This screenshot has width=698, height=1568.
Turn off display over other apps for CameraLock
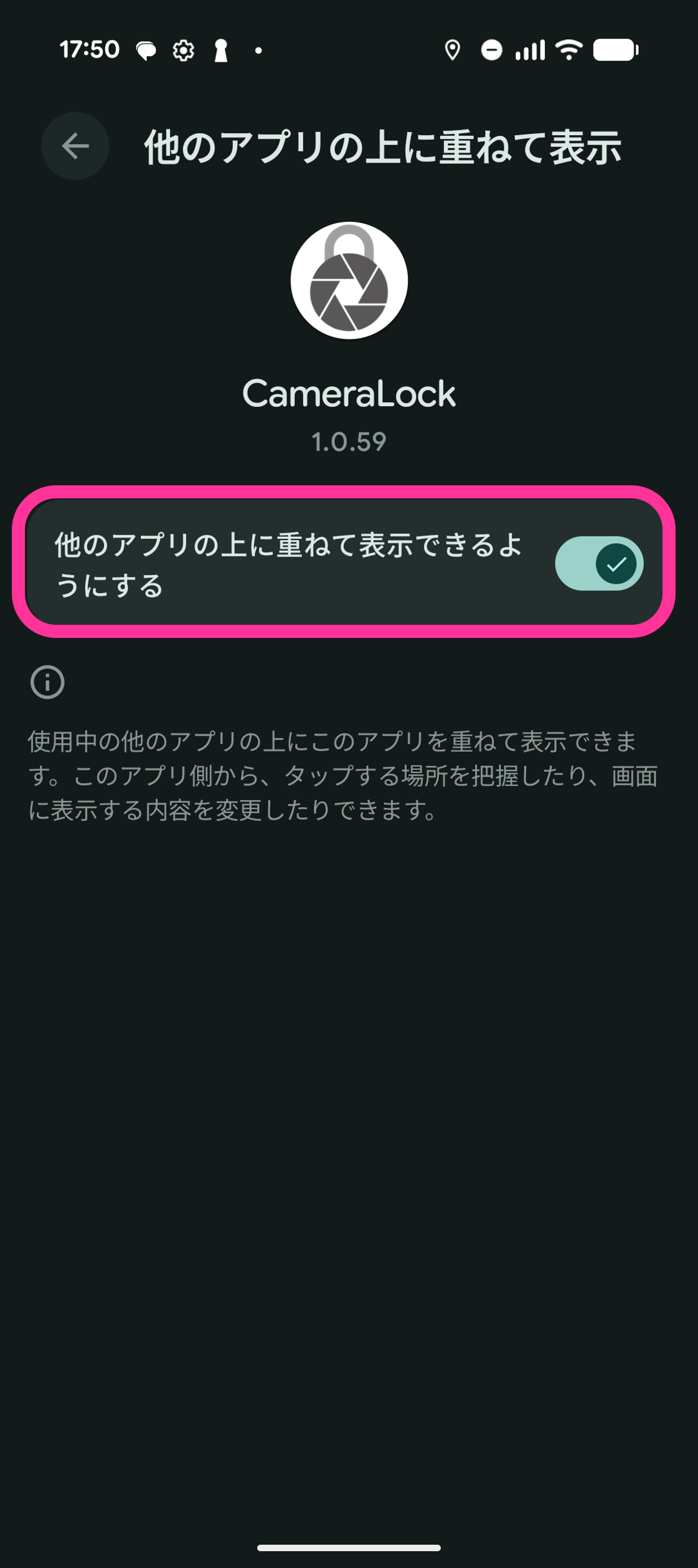tap(598, 563)
